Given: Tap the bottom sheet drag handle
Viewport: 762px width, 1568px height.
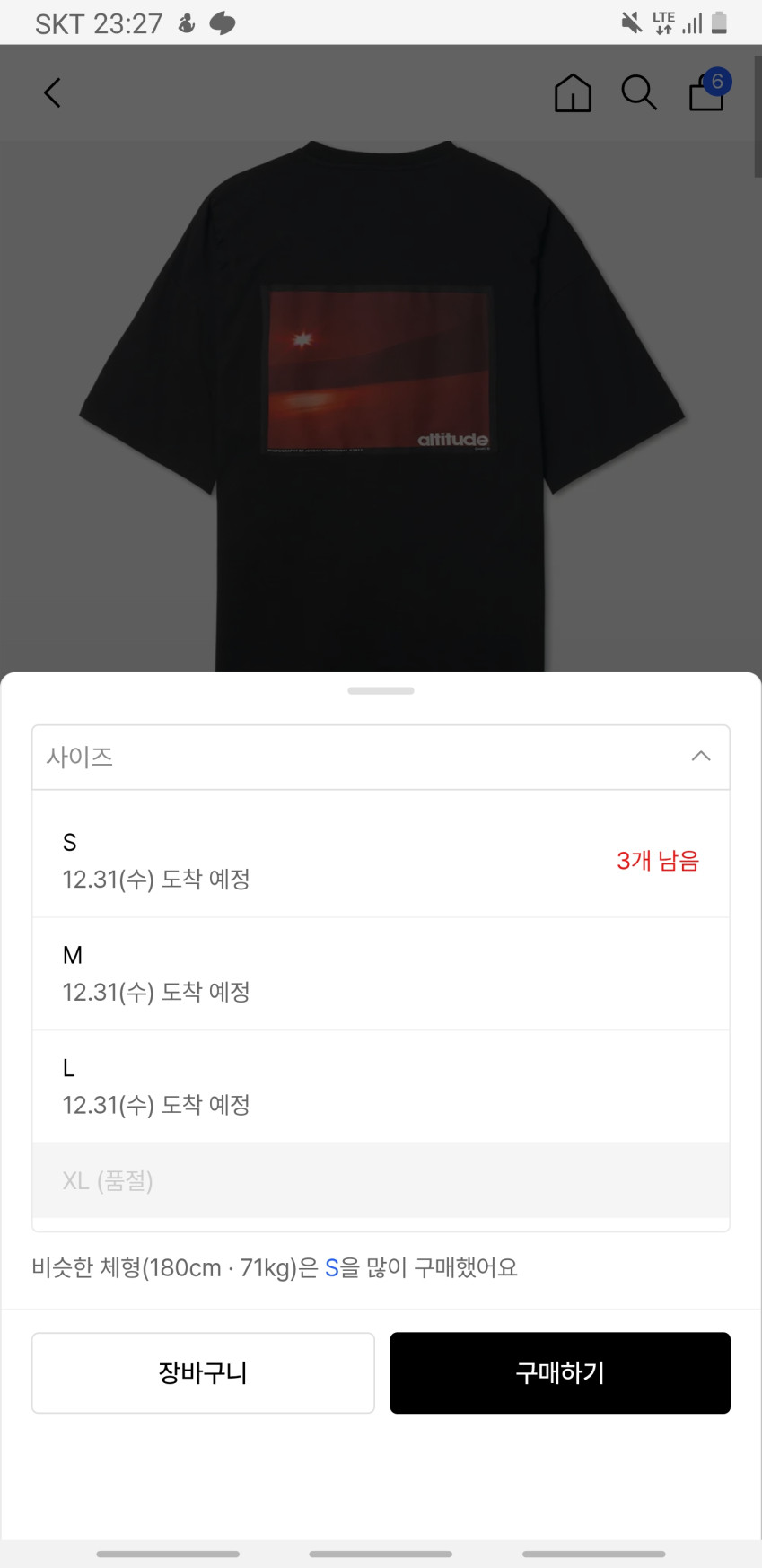Looking at the screenshot, I should (381, 690).
